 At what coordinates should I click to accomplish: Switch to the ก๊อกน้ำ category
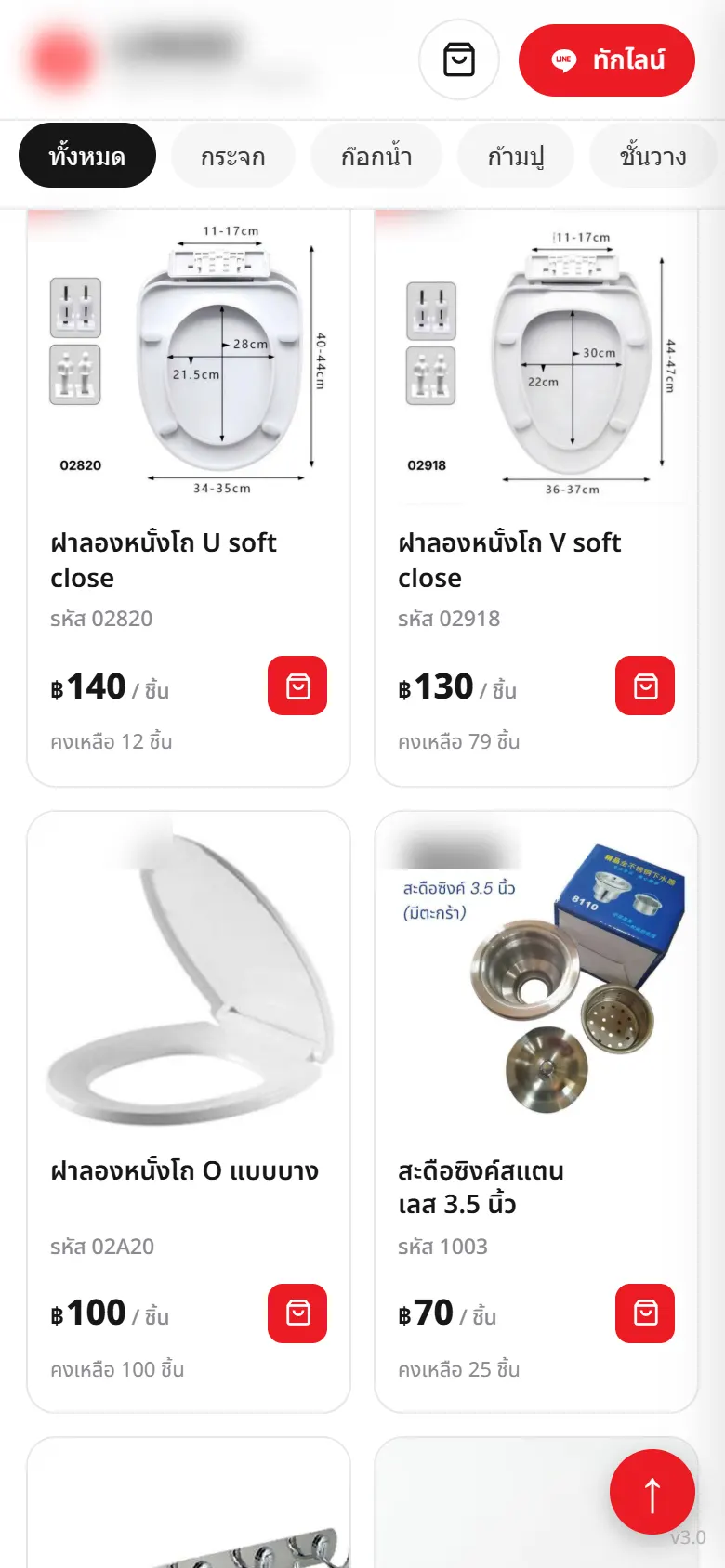click(x=376, y=156)
